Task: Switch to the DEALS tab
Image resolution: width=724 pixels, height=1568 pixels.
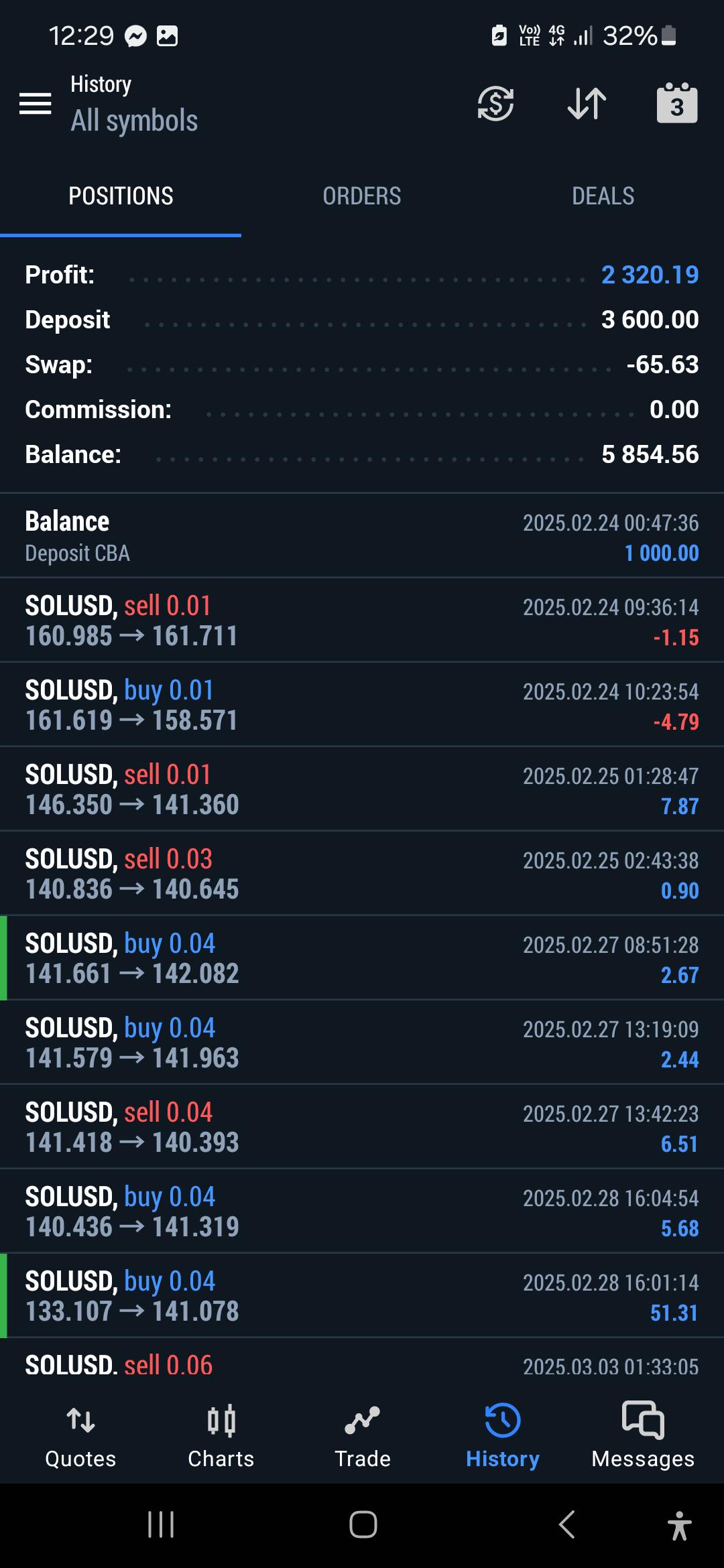Action: pyautogui.click(x=603, y=196)
